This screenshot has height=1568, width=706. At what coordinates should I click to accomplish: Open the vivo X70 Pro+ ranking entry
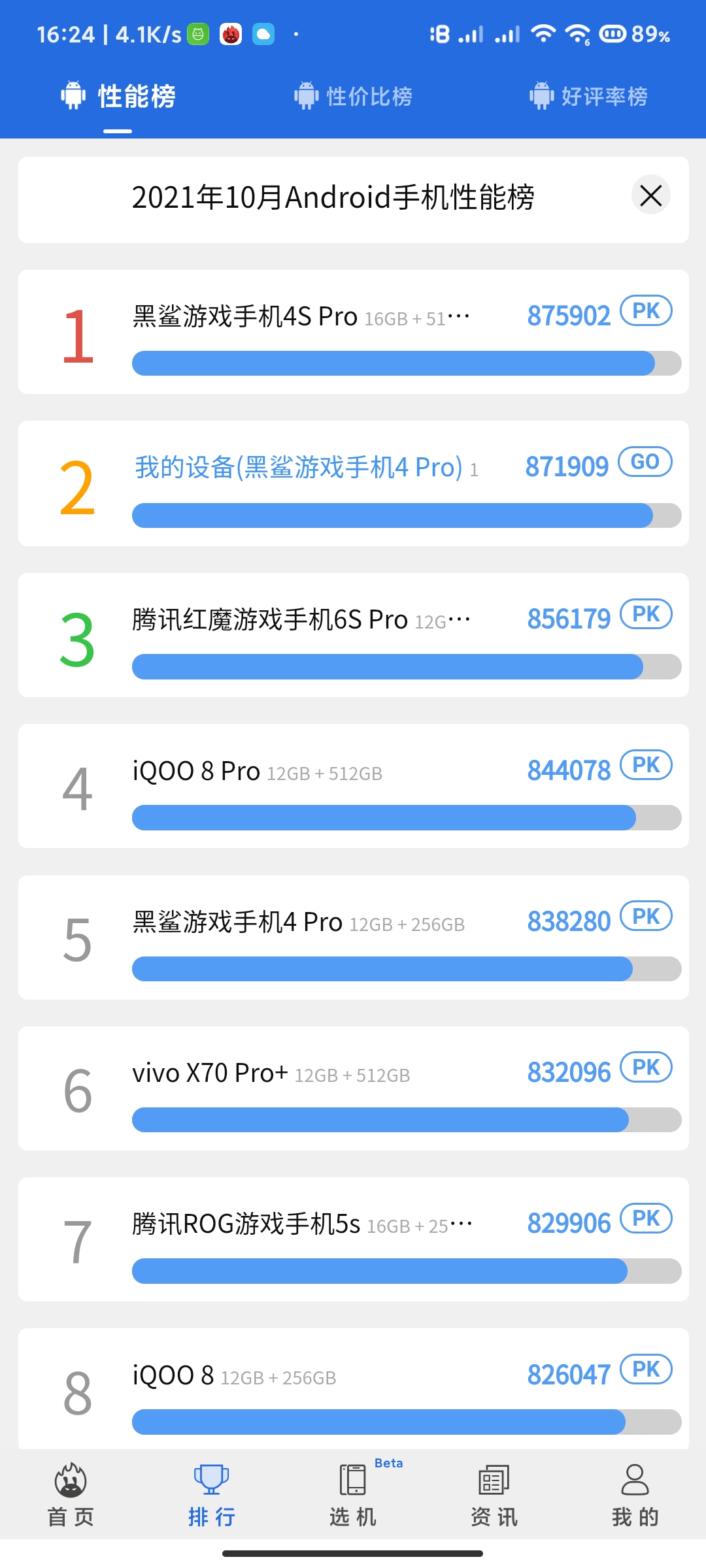pos(354,1088)
